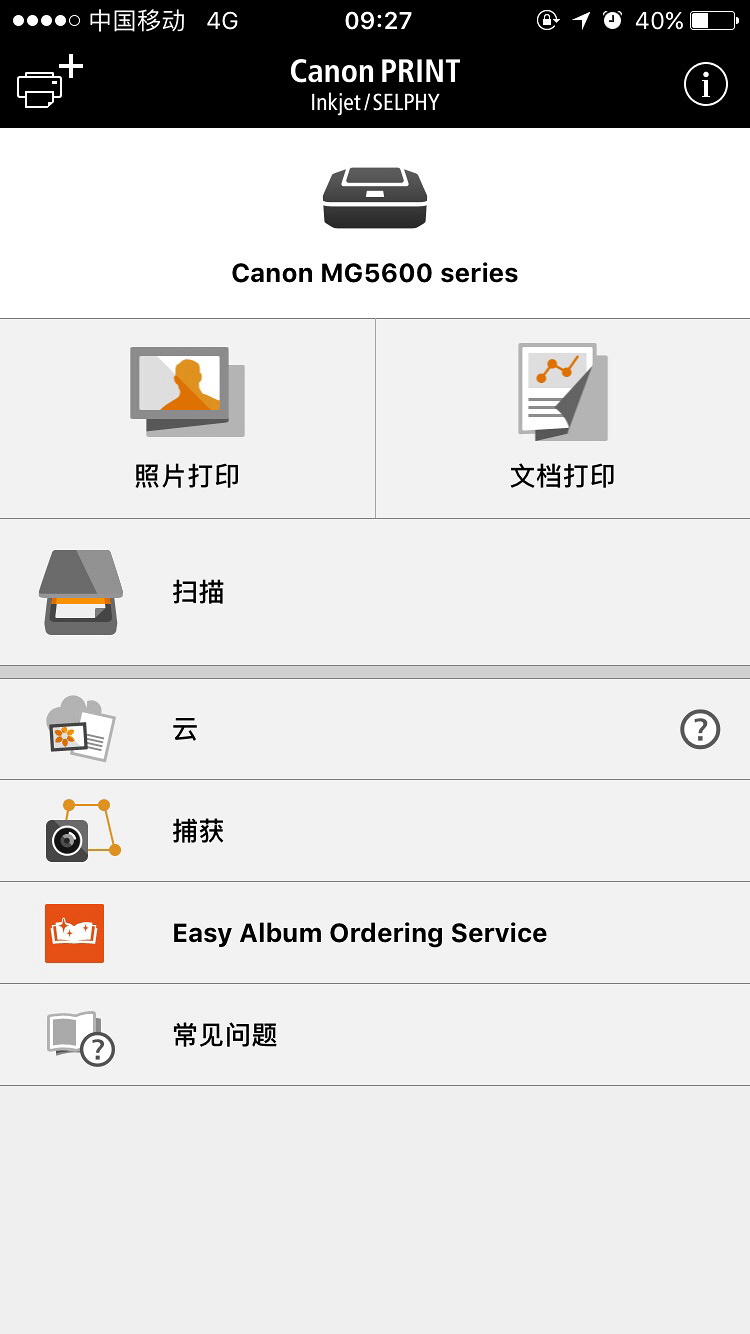Tap the Canon PRINT Inkjet/SELPHY title
The image size is (750, 1334).
point(375,82)
